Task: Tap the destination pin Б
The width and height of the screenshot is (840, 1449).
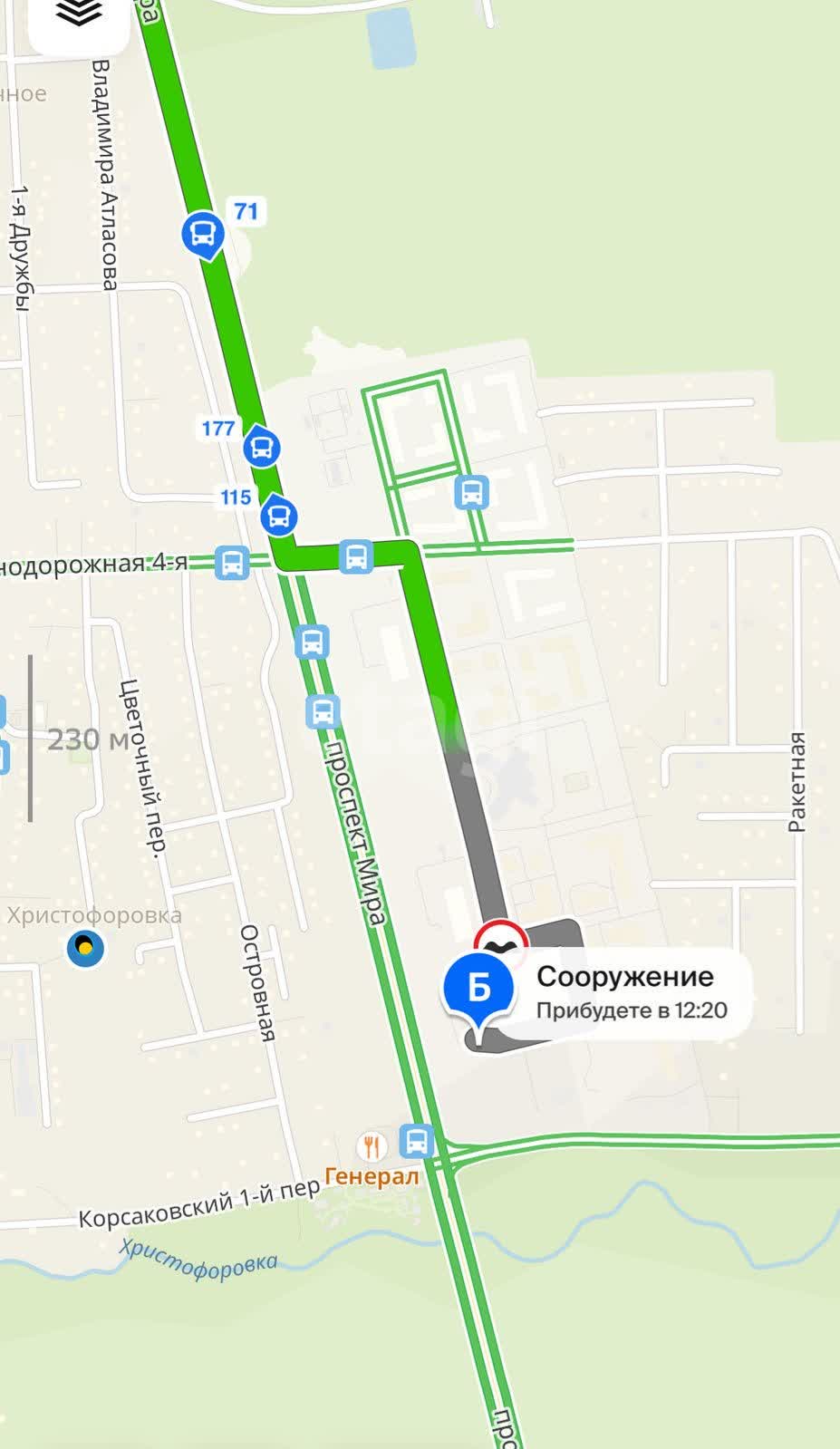Action: (x=478, y=988)
